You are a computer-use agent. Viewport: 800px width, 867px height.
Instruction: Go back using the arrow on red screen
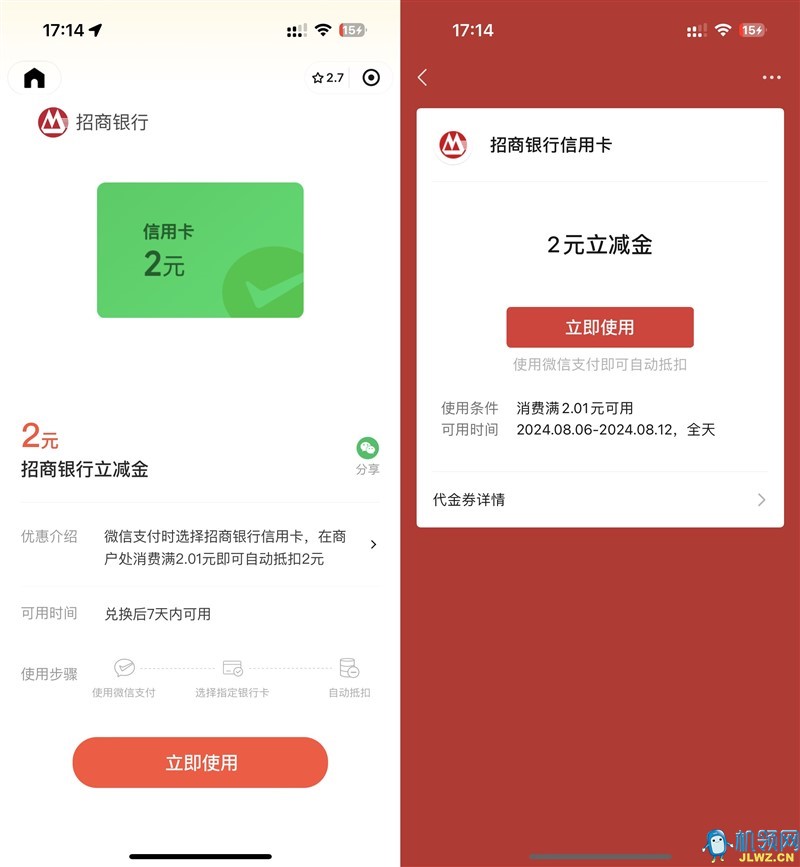(x=422, y=77)
